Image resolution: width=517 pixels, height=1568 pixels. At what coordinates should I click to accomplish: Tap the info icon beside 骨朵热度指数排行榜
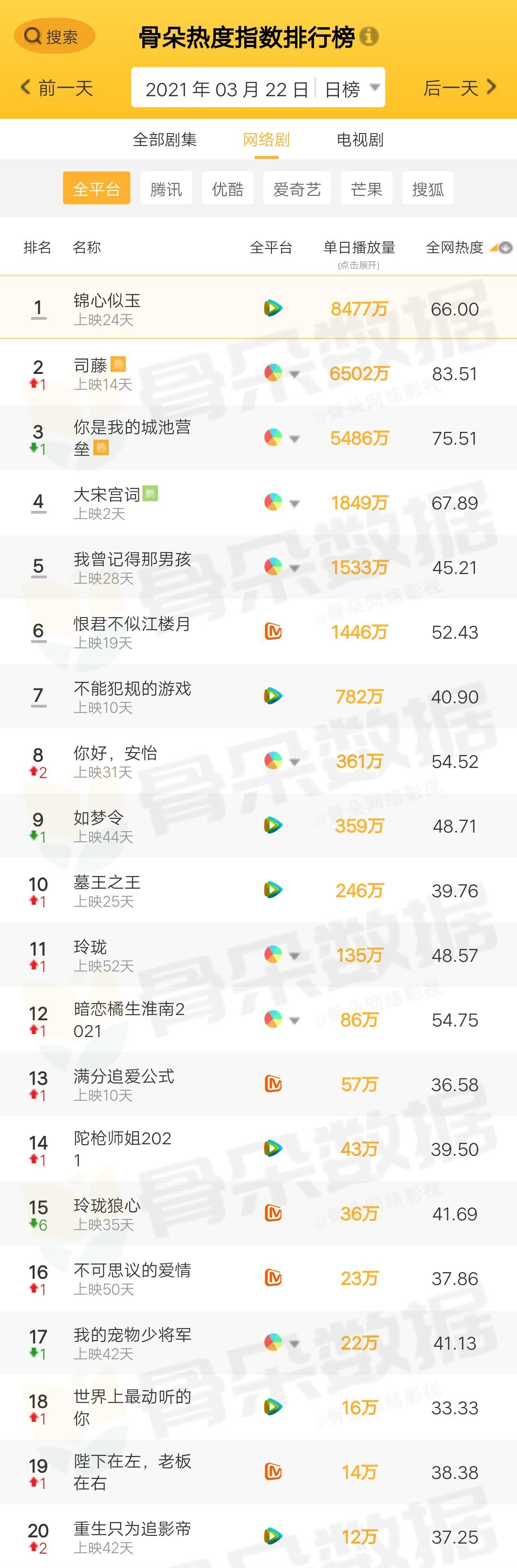pyautogui.click(x=369, y=36)
